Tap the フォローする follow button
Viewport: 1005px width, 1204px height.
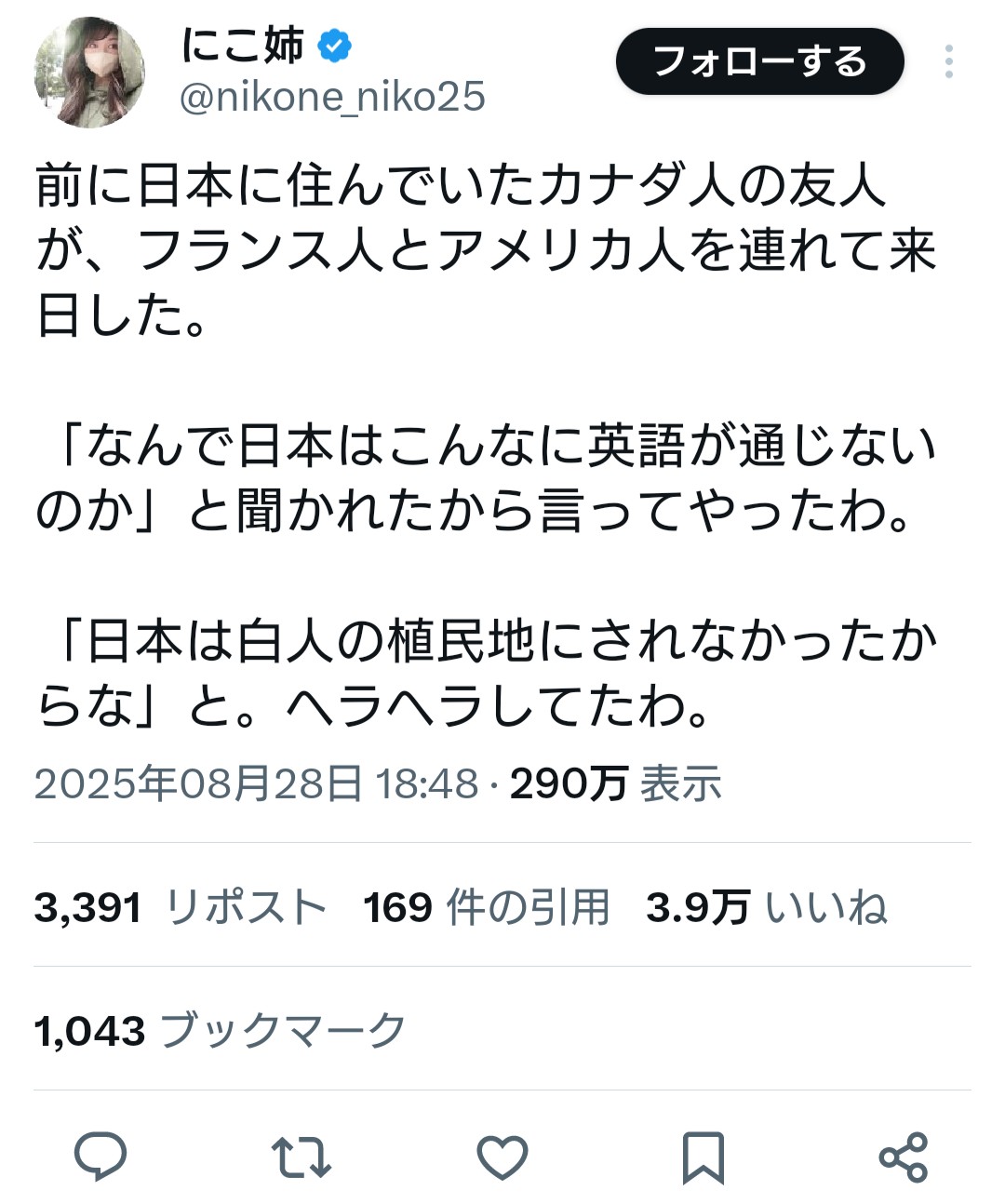coord(759,61)
